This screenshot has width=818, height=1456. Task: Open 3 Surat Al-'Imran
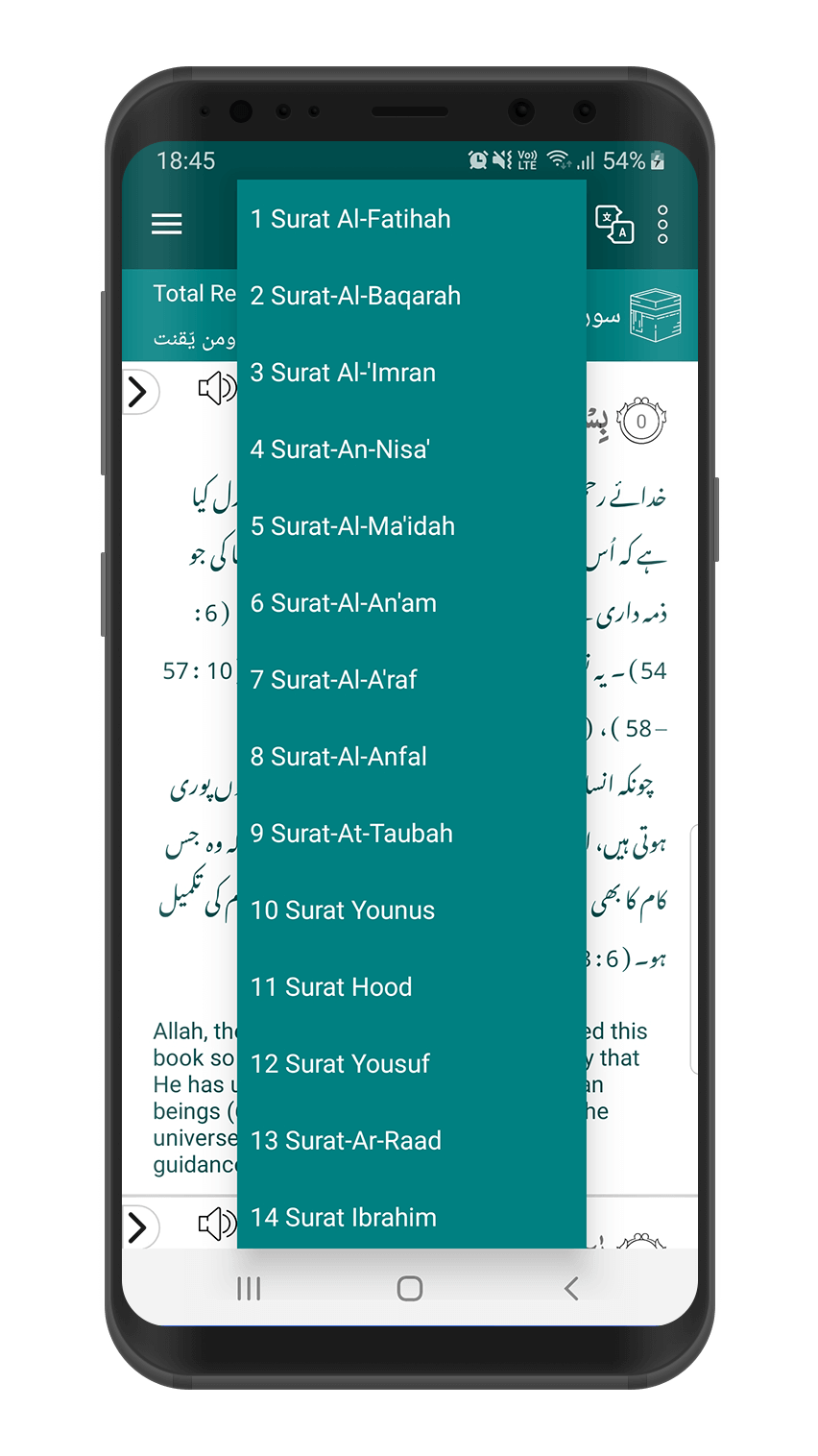click(411, 373)
